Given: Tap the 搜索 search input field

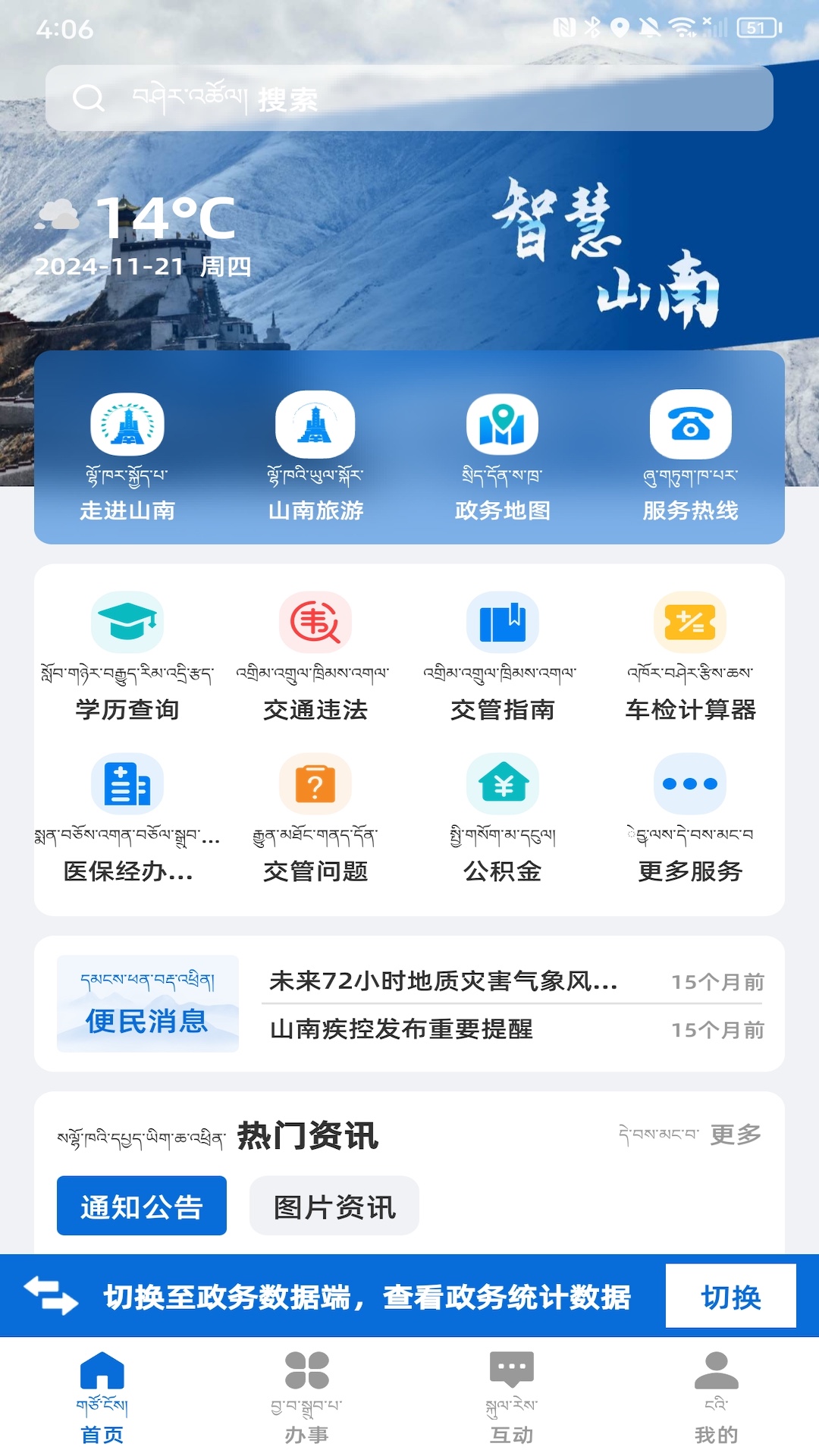Looking at the screenshot, I should tap(409, 97).
